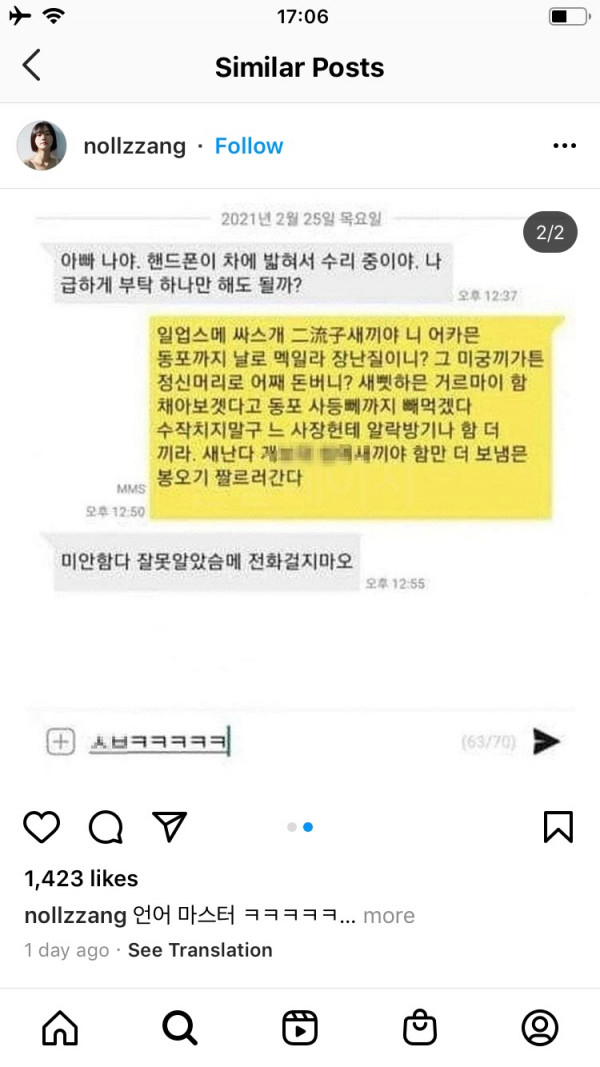This screenshot has width=600, height=1067.
Task: Tap See Translation under the caption
Action: click(x=200, y=950)
